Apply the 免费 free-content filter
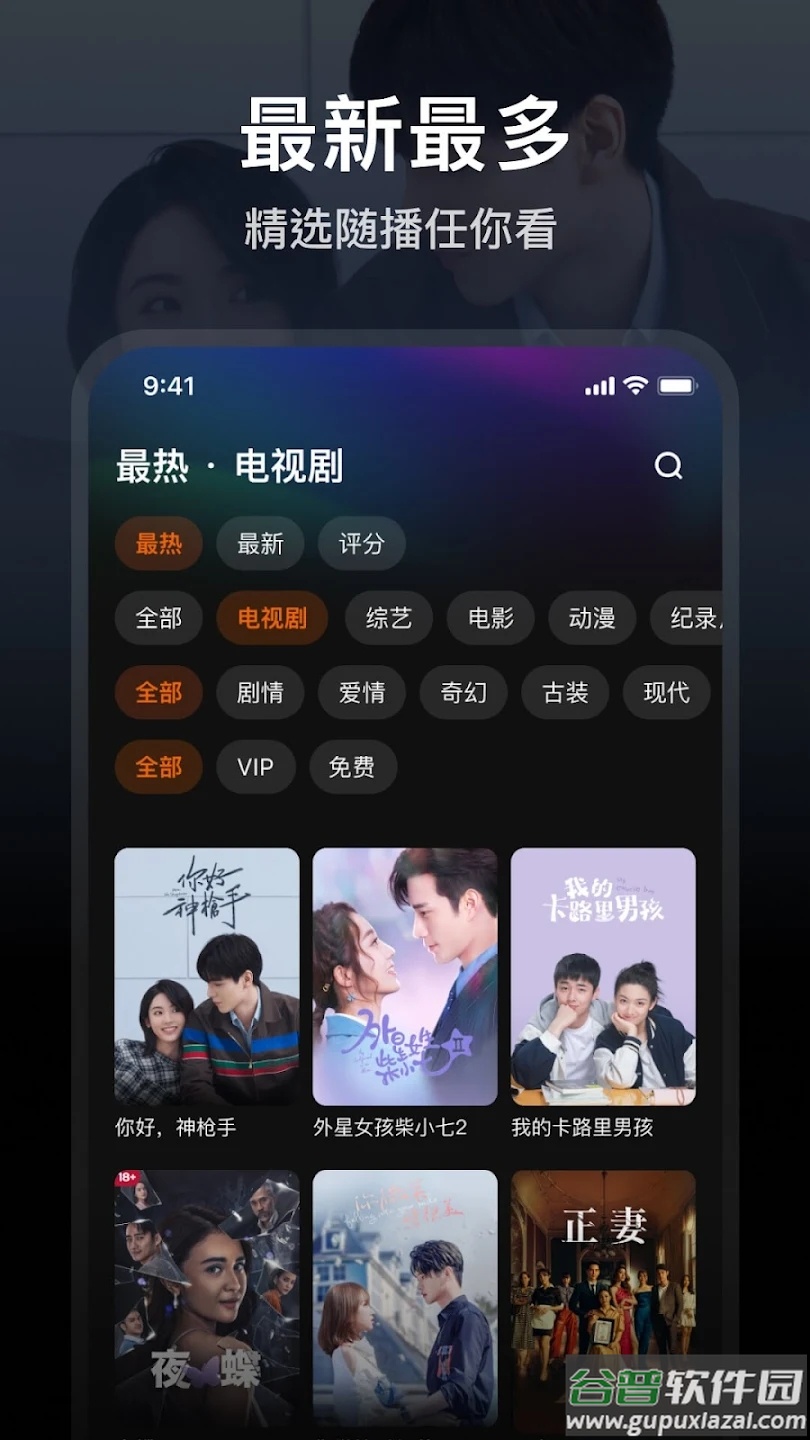 click(352, 767)
